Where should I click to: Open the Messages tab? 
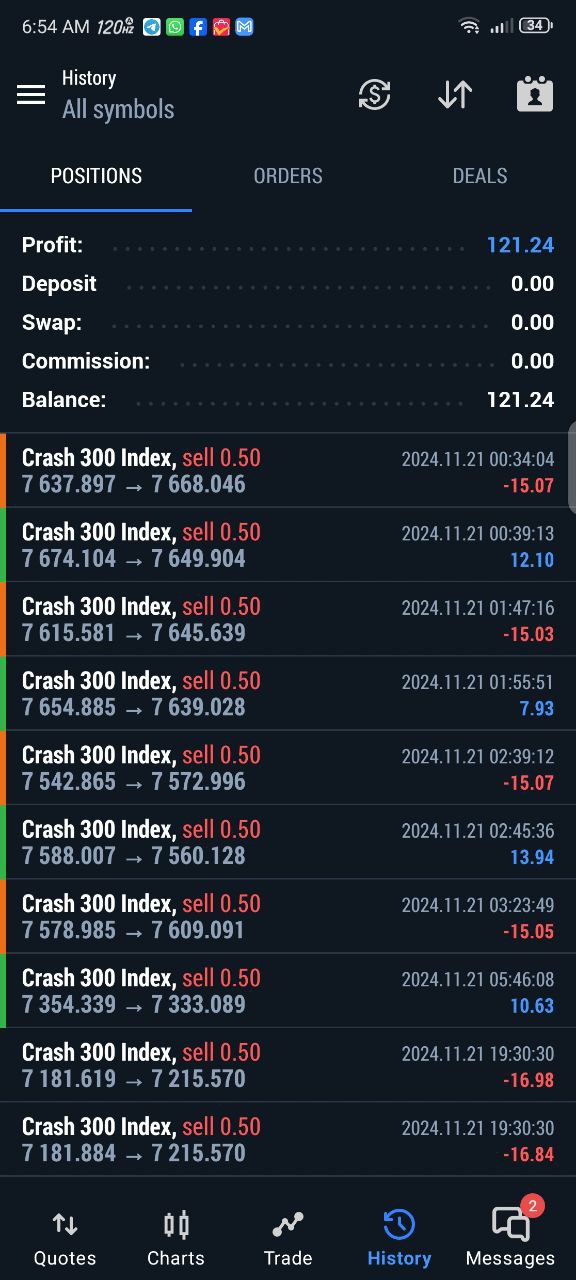(x=510, y=1236)
